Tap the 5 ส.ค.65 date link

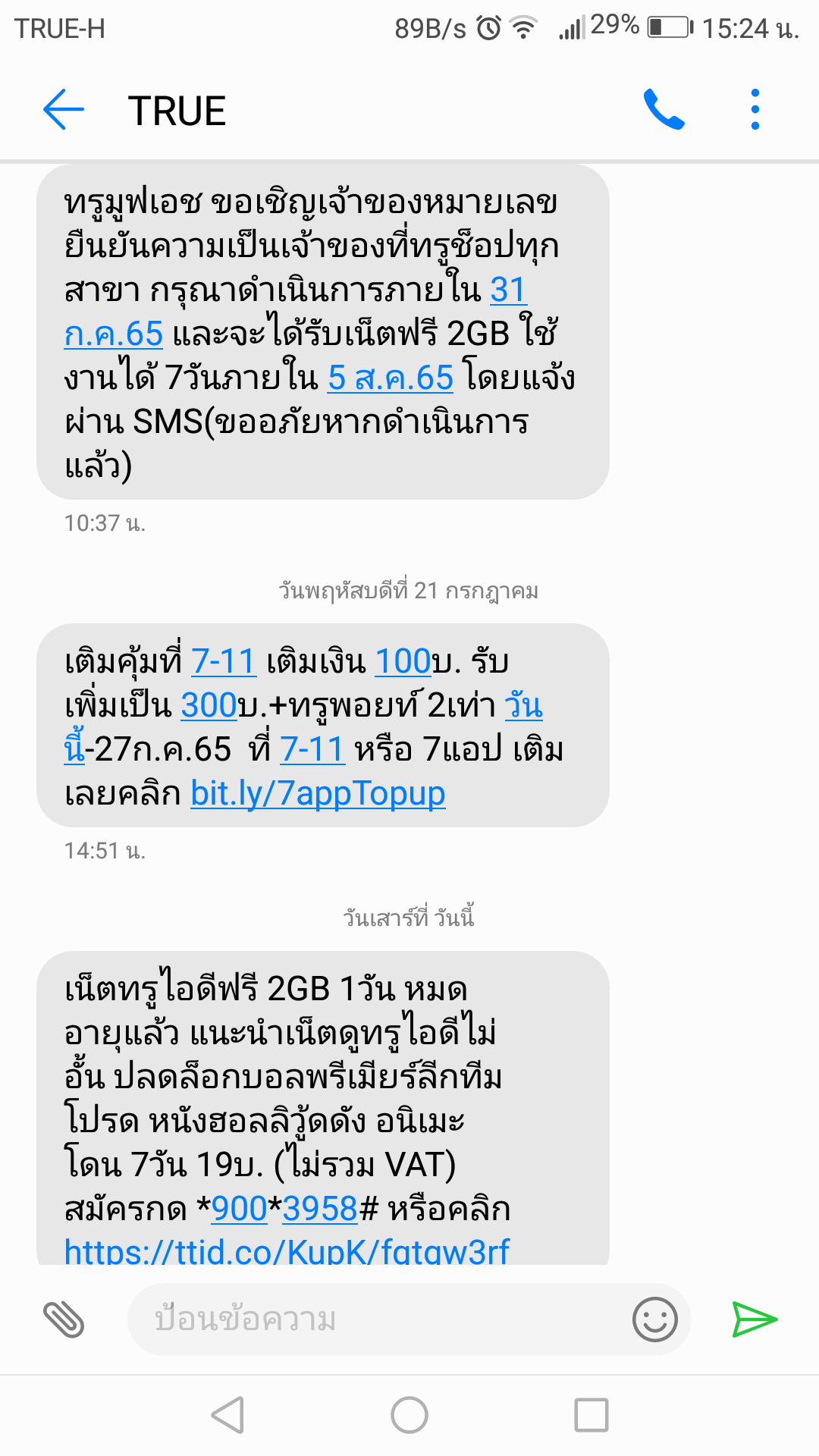tap(391, 378)
